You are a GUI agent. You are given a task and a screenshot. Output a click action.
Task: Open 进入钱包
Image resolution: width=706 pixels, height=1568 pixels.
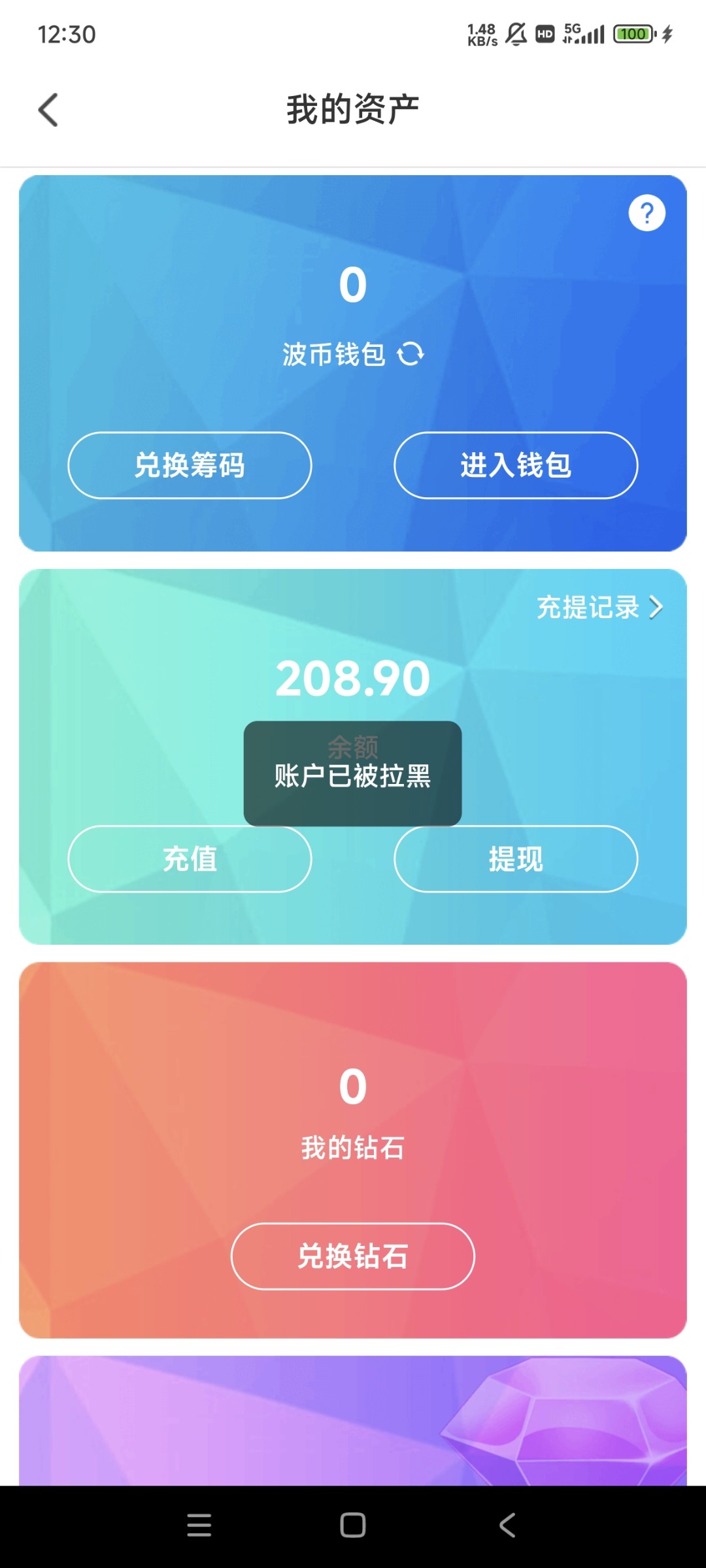515,465
